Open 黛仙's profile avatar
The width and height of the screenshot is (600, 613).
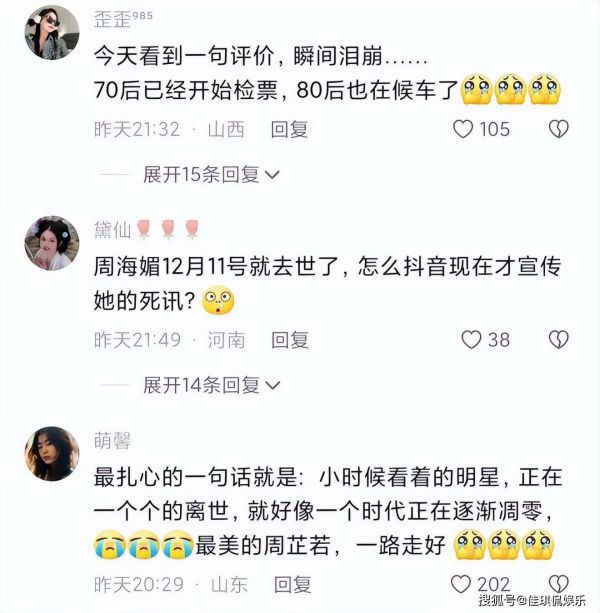coord(51,243)
